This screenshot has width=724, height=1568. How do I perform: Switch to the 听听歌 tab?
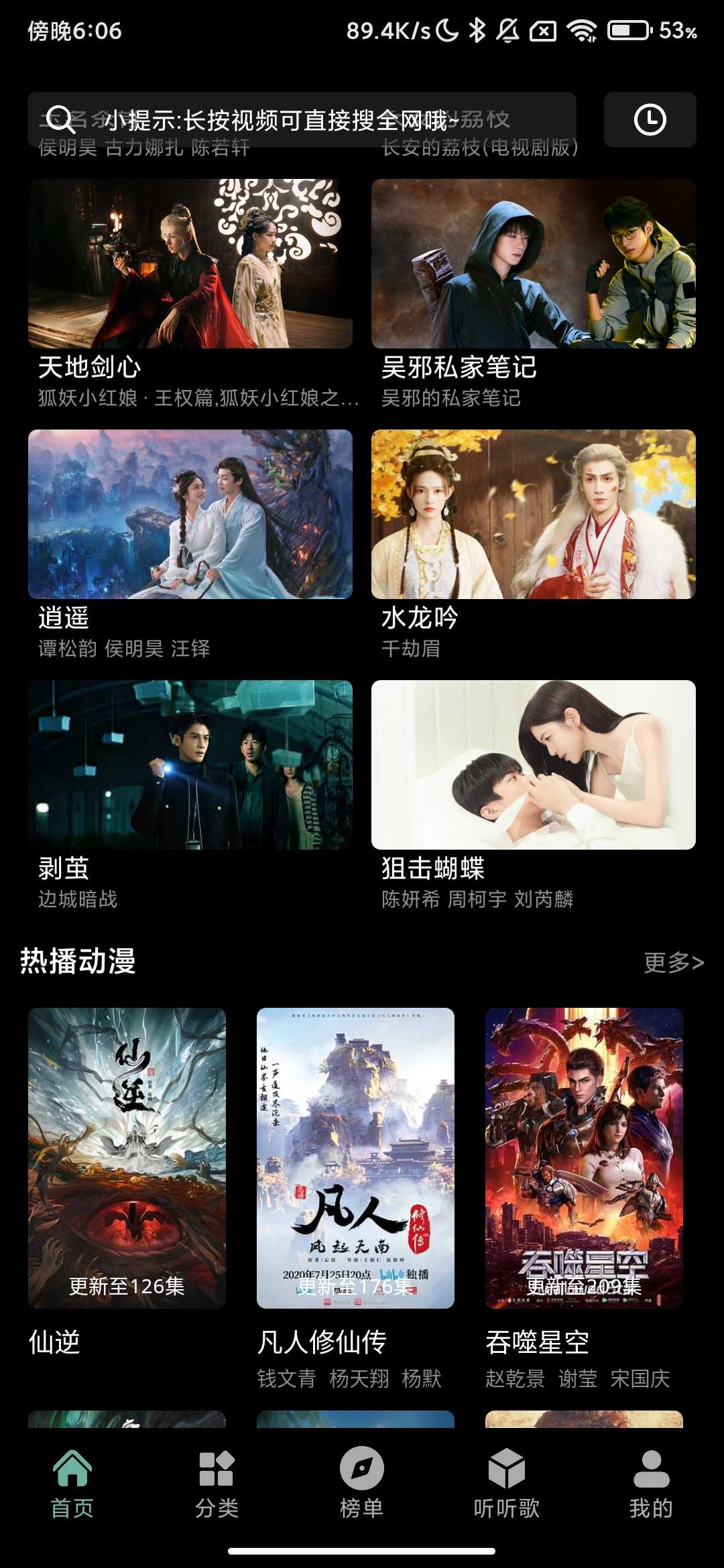pyautogui.click(x=506, y=1484)
